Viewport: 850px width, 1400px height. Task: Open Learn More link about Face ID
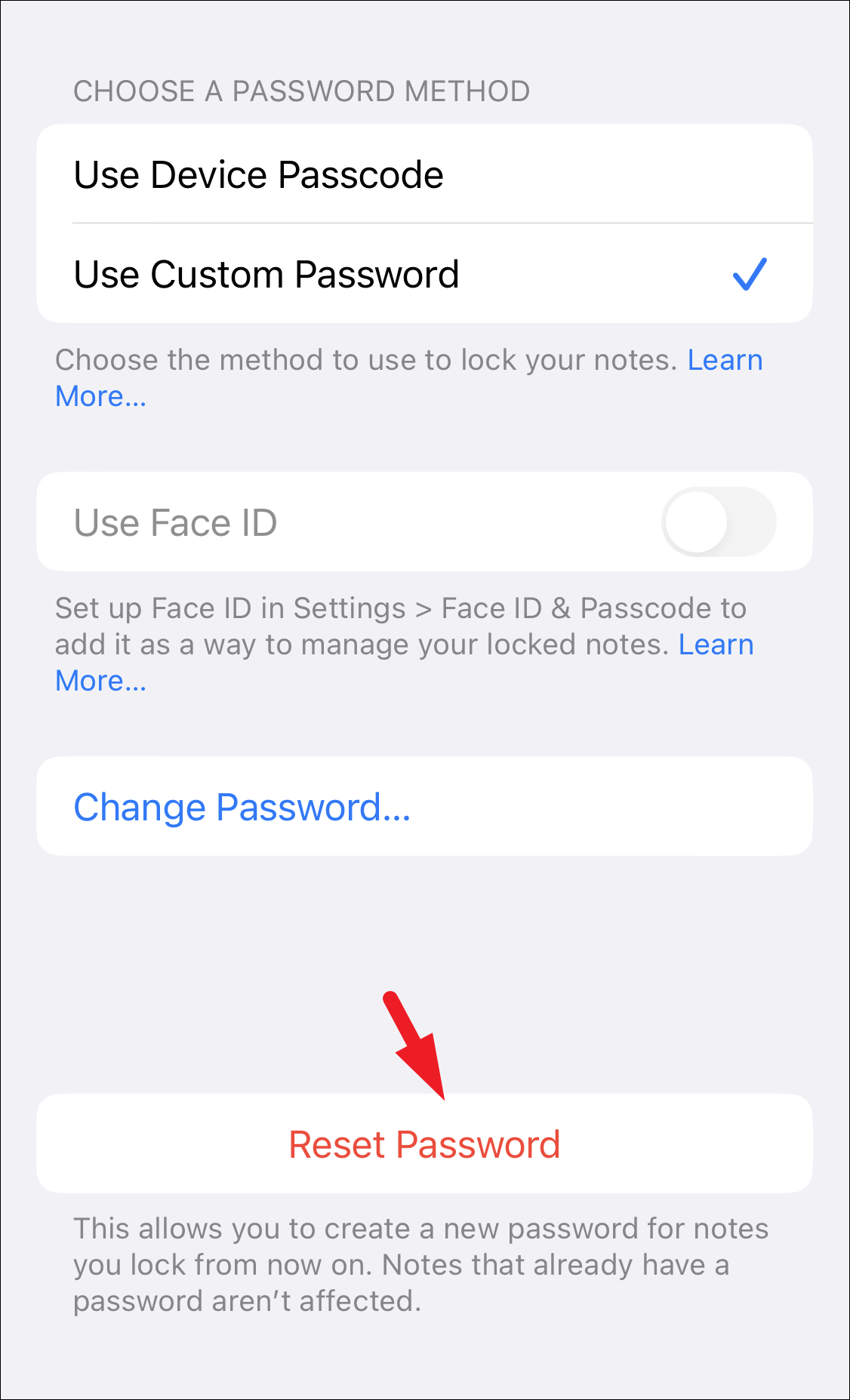point(715,645)
